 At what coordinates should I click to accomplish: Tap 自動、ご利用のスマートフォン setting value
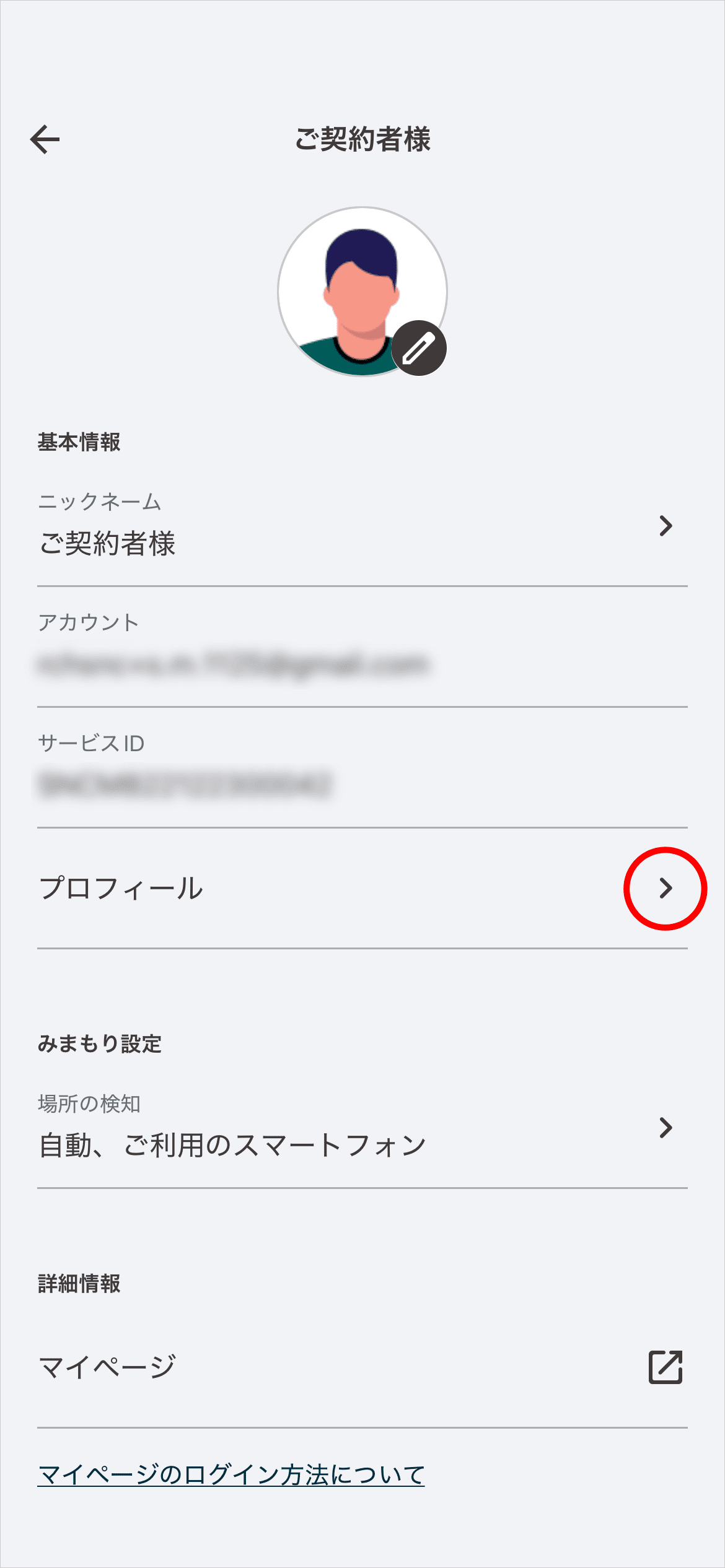[232, 1141]
